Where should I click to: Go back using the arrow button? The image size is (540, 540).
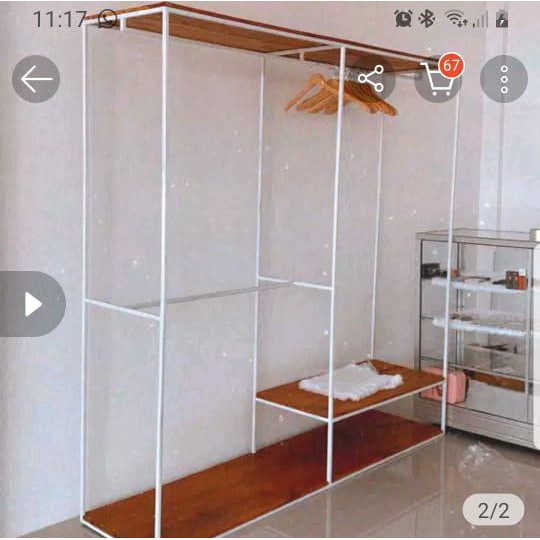[36, 79]
